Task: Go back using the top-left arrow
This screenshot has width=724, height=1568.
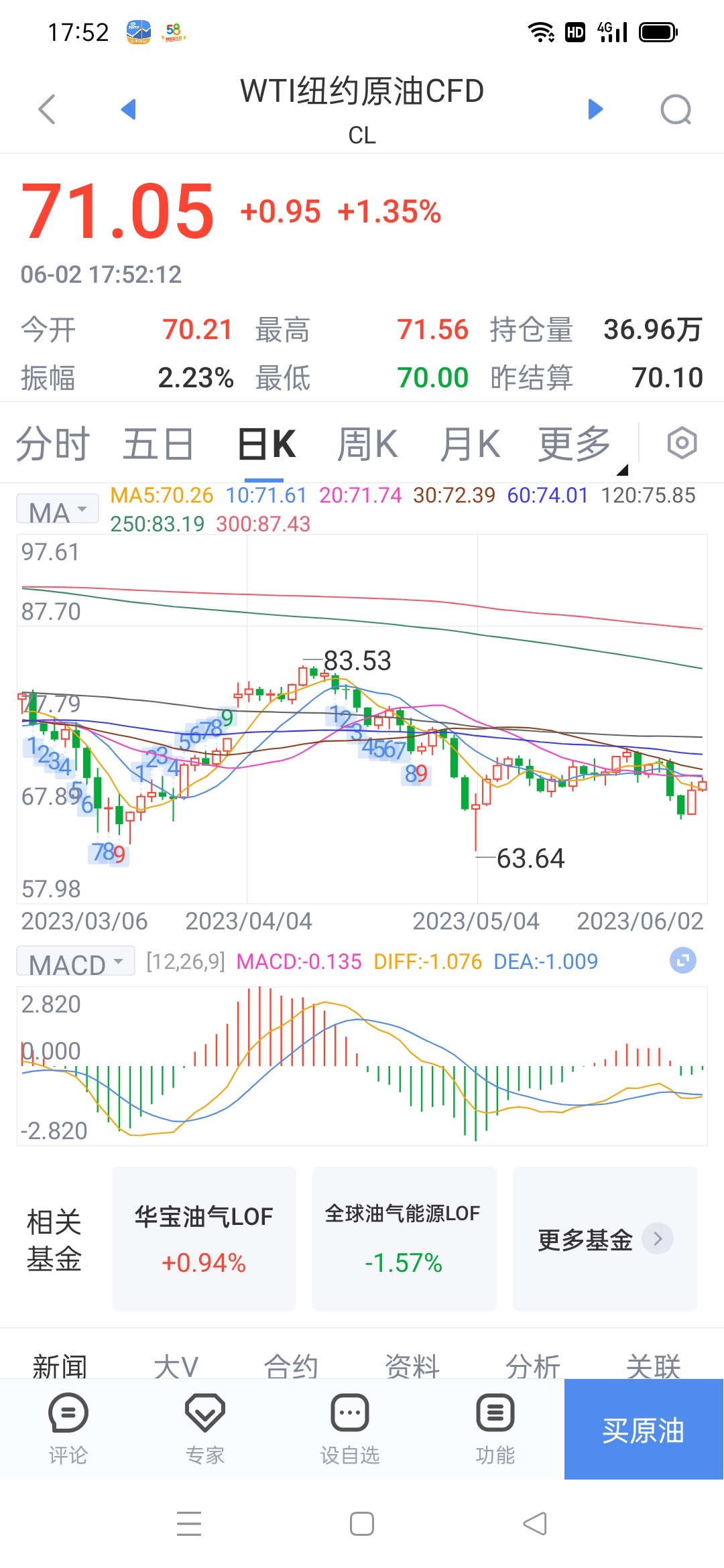Action: coord(47,109)
